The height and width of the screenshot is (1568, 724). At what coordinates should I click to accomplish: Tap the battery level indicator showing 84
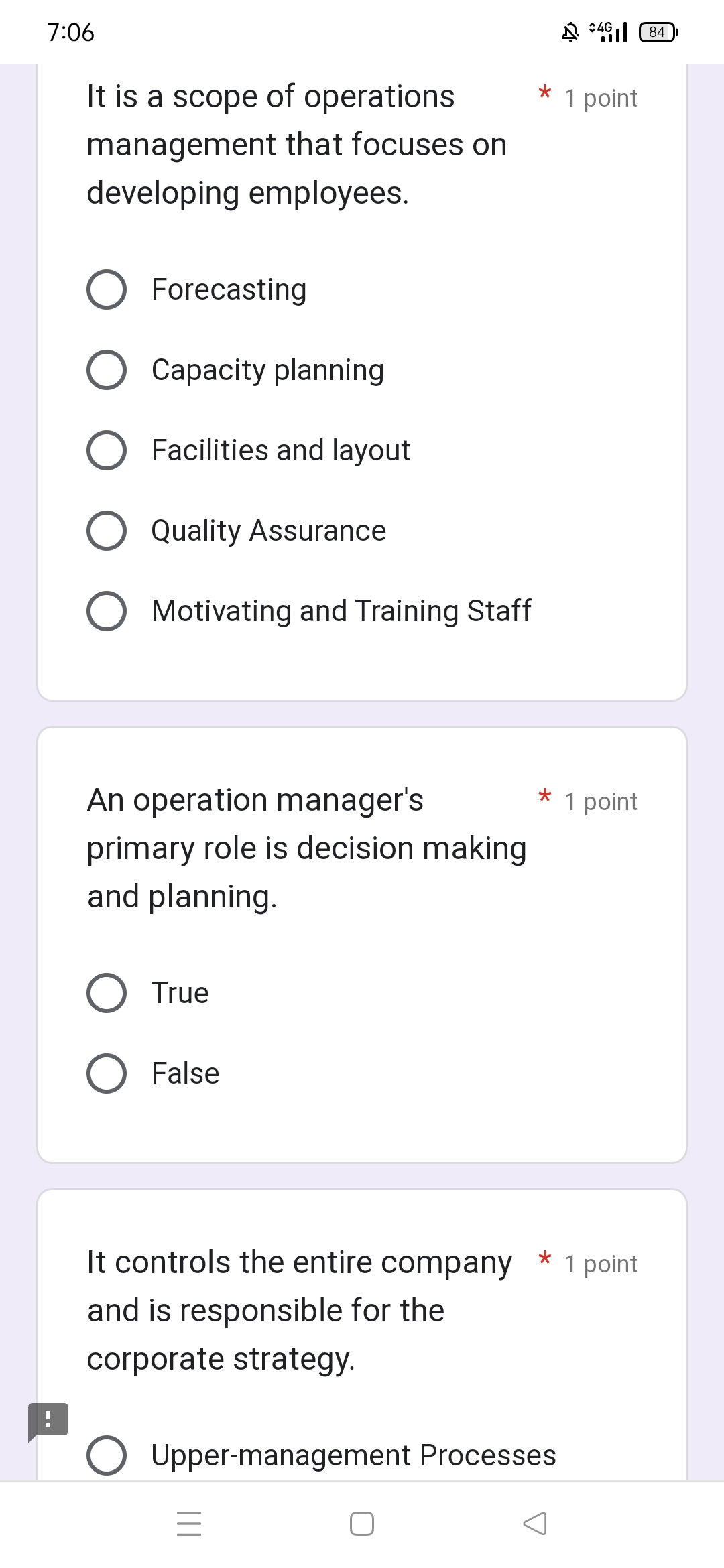point(656,31)
